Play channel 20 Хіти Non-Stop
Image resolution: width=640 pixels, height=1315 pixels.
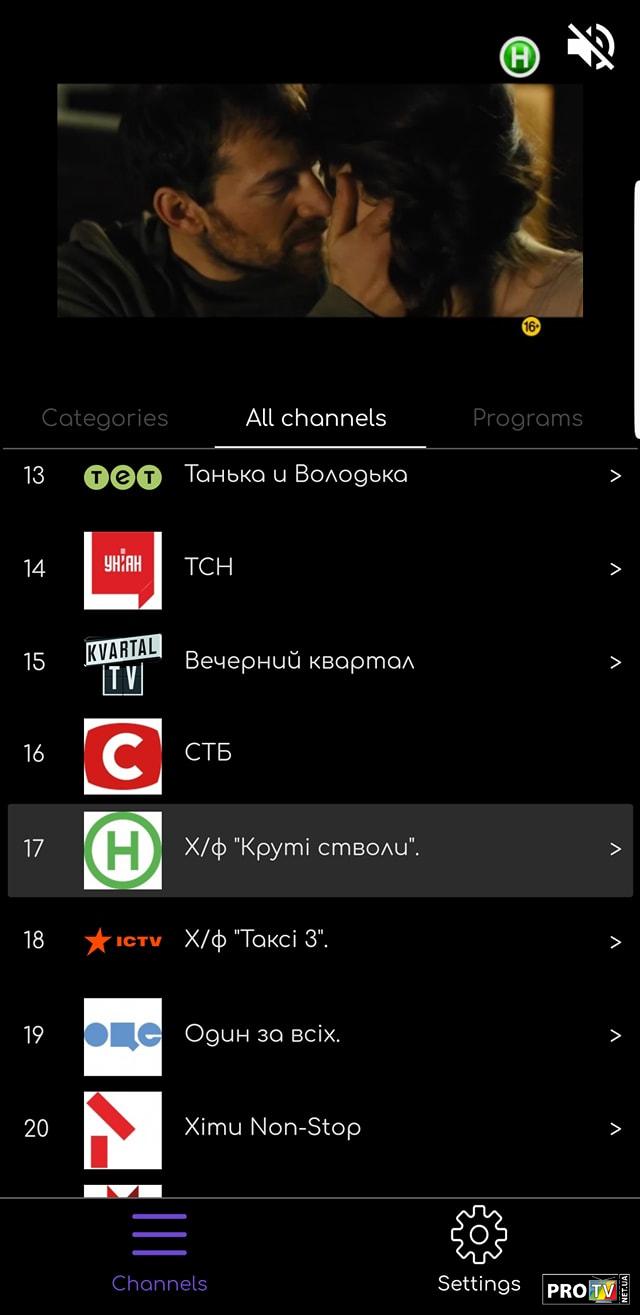tap(320, 1128)
